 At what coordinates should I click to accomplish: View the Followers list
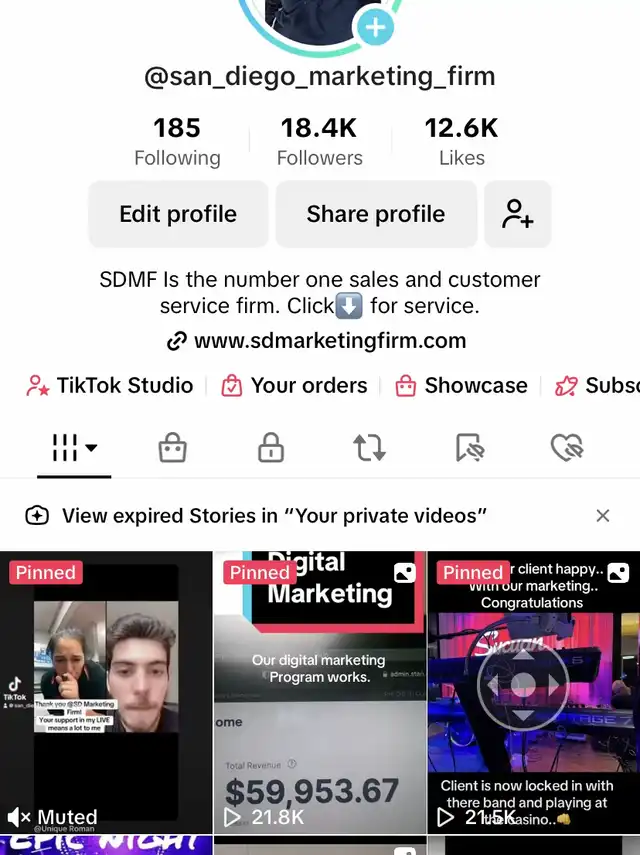tap(320, 141)
